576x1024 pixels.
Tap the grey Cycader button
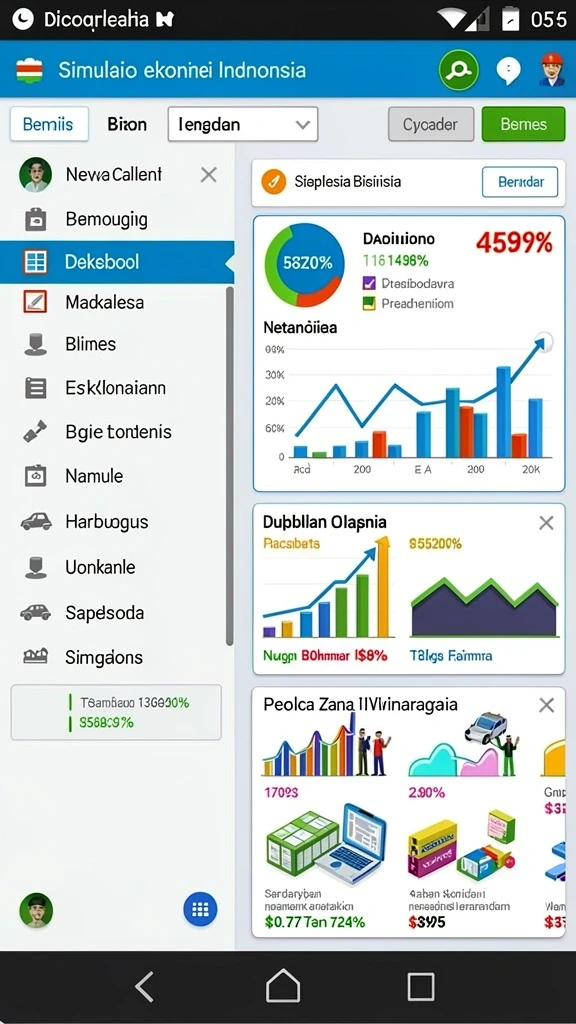point(431,124)
